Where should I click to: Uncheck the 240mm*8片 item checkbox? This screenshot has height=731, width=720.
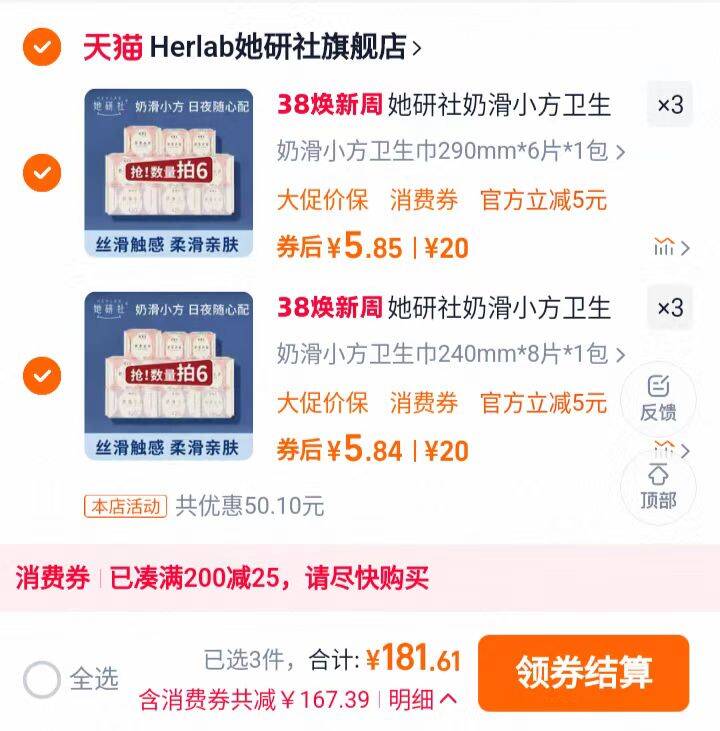click(42, 376)
